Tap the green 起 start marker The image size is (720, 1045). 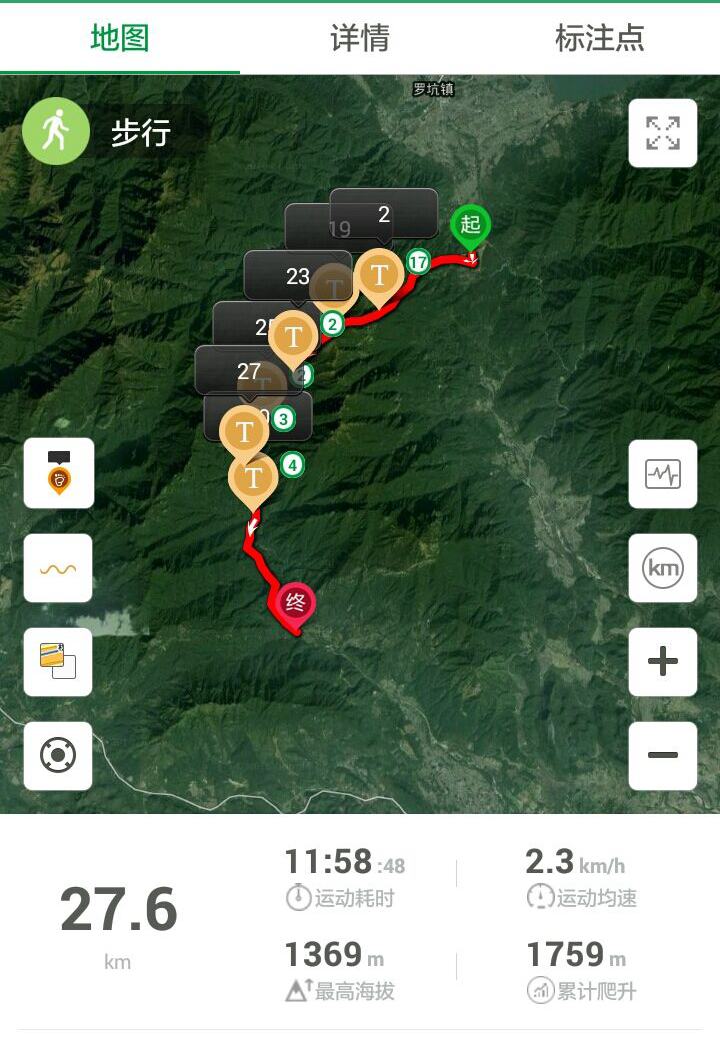click(470, 226)
